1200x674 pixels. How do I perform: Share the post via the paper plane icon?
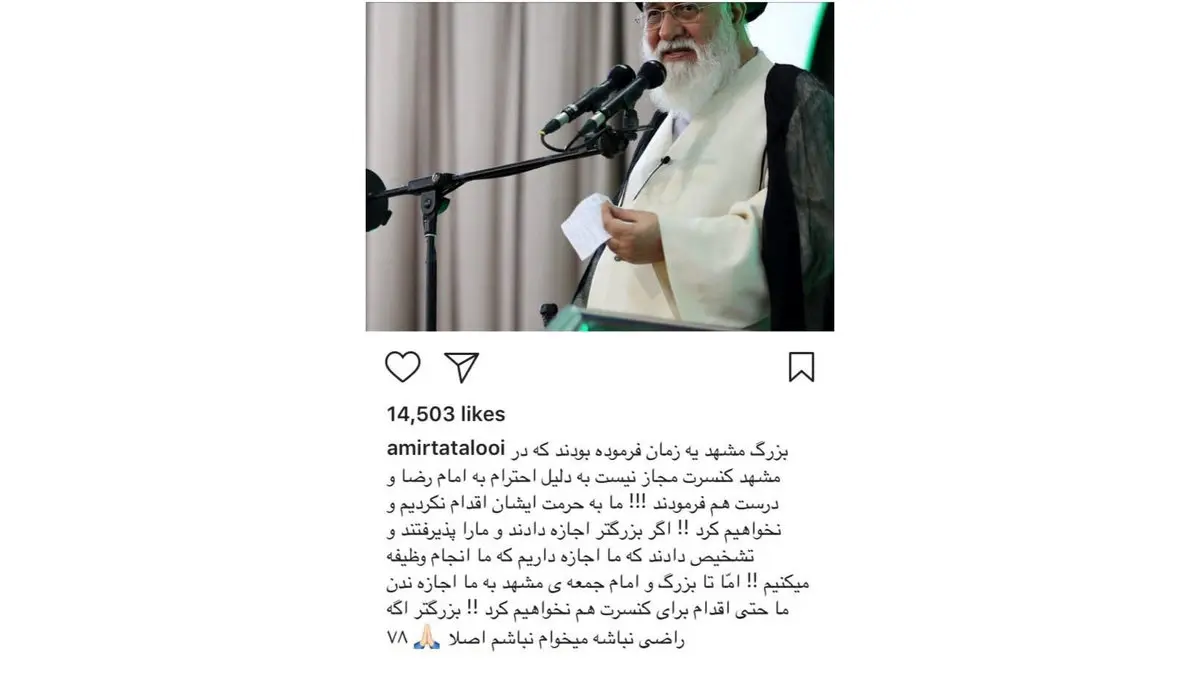pyautogui.click(x=461, y=367)
